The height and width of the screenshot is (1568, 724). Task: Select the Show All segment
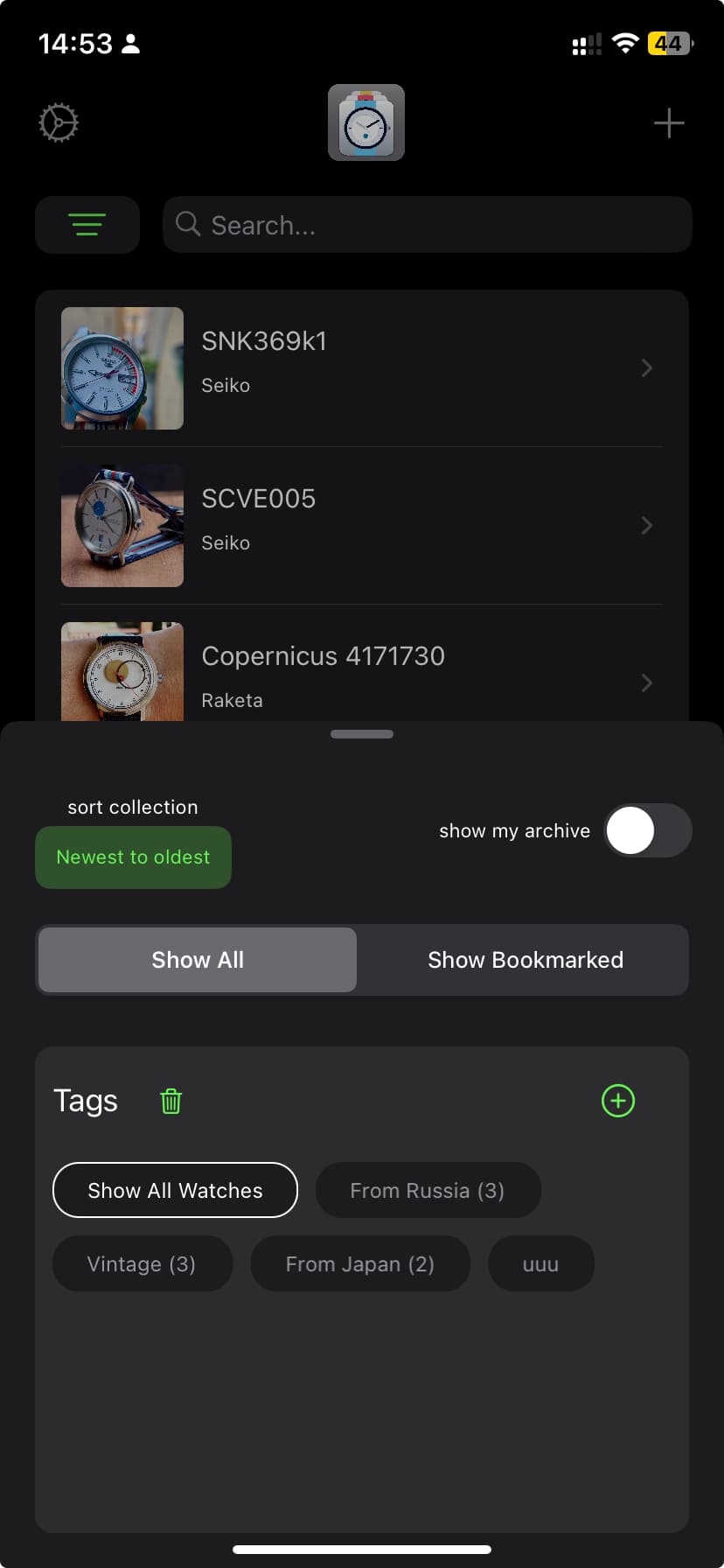(198, 960)
